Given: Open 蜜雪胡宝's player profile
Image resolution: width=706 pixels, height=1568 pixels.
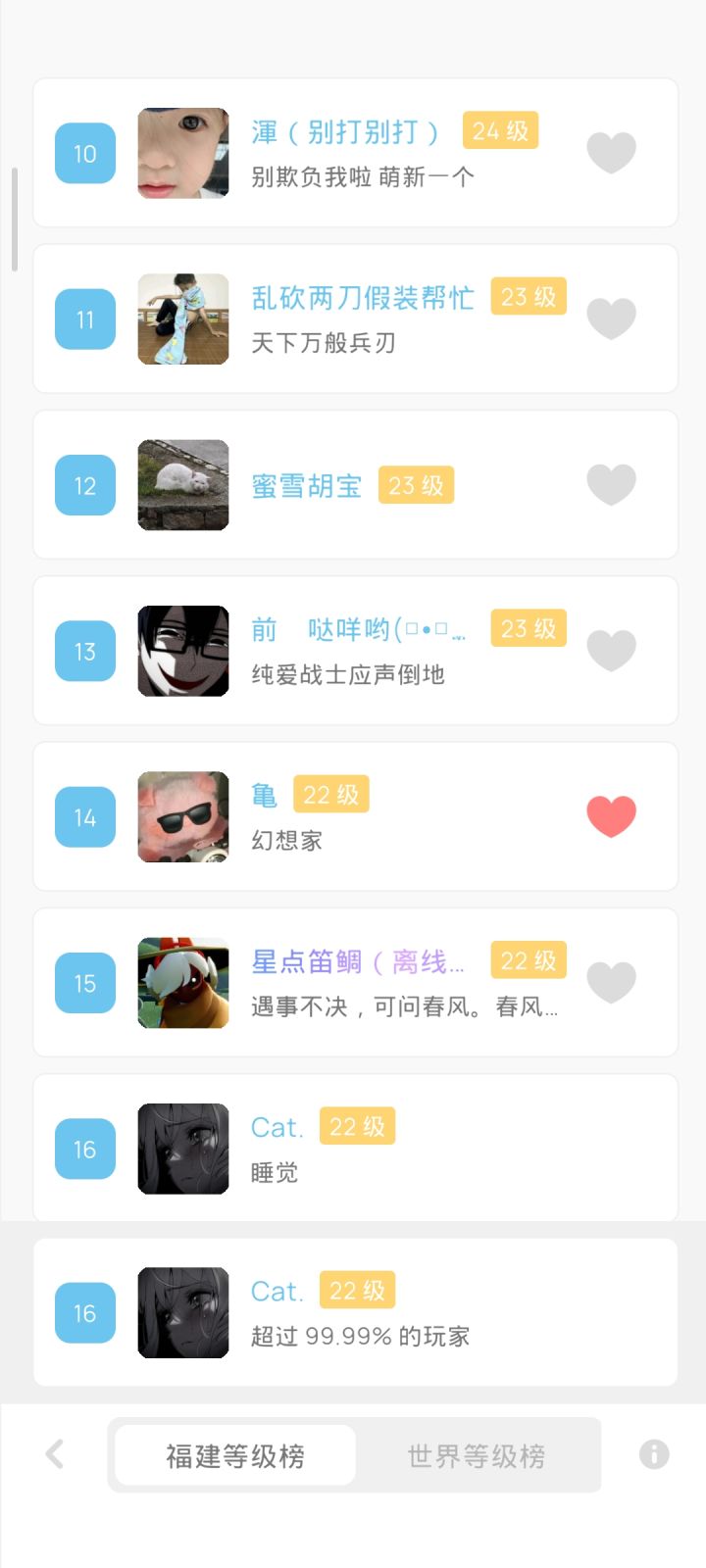Looking at the screenshot, I should point(306,486).
